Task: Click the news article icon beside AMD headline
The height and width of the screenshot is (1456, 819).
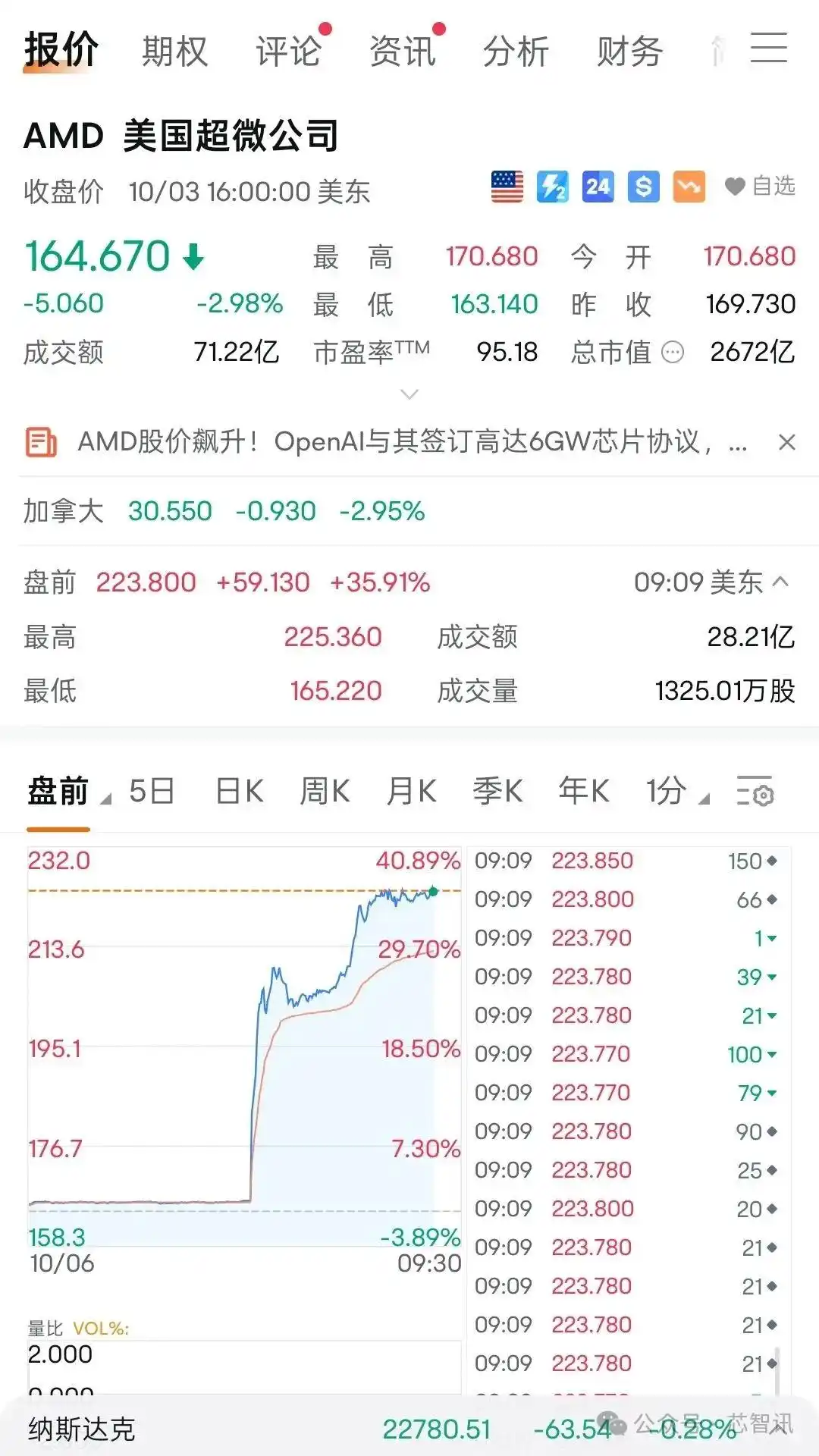Action: [40, 441]
